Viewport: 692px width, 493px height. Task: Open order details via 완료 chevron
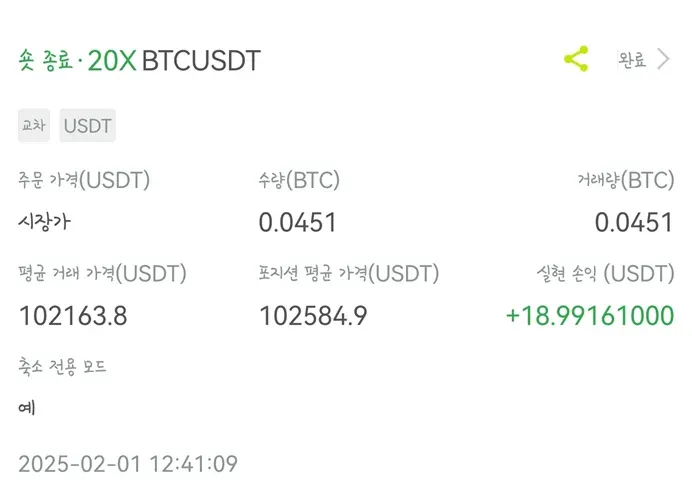point(663,60)
